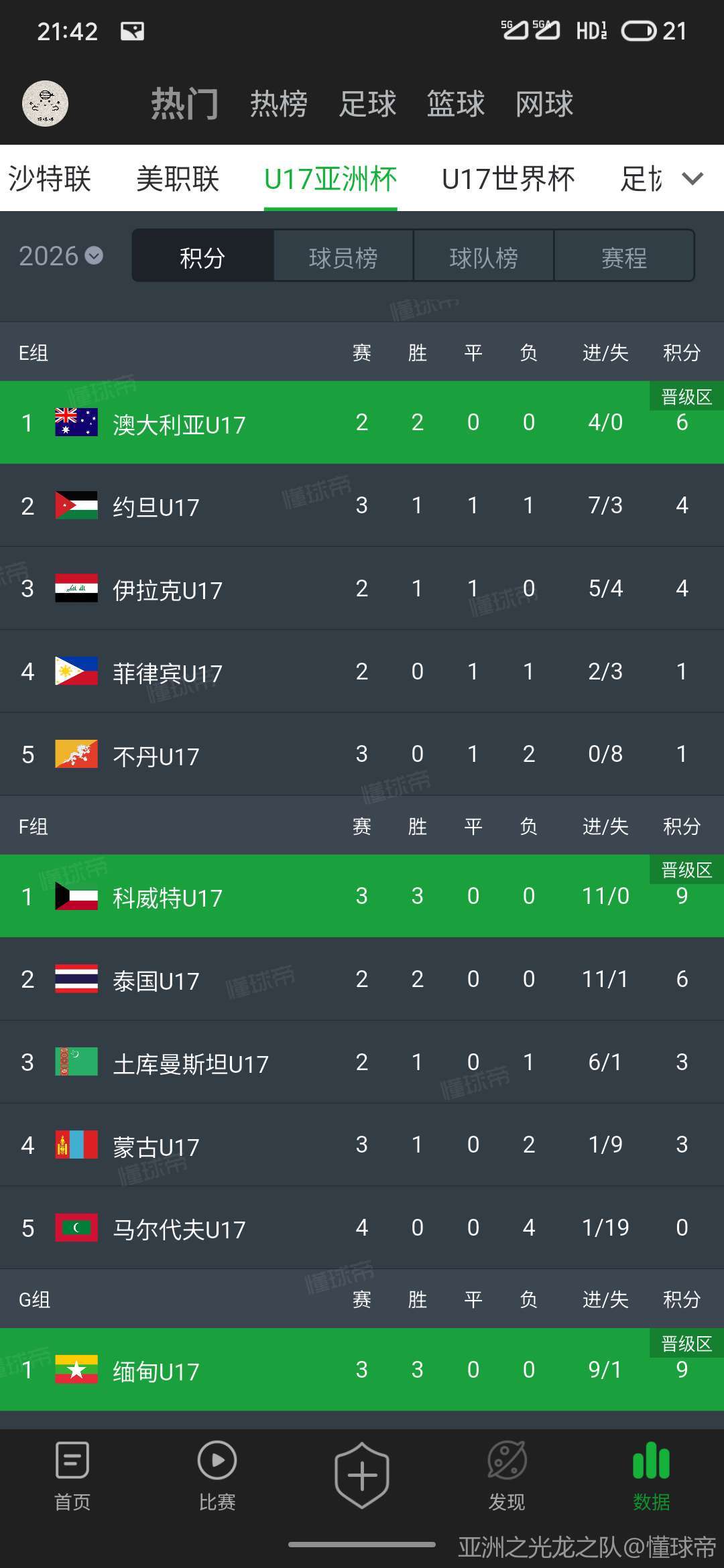Switch to the 热门 top tab
Screen dimensions: 724x1568
[184, 104]
